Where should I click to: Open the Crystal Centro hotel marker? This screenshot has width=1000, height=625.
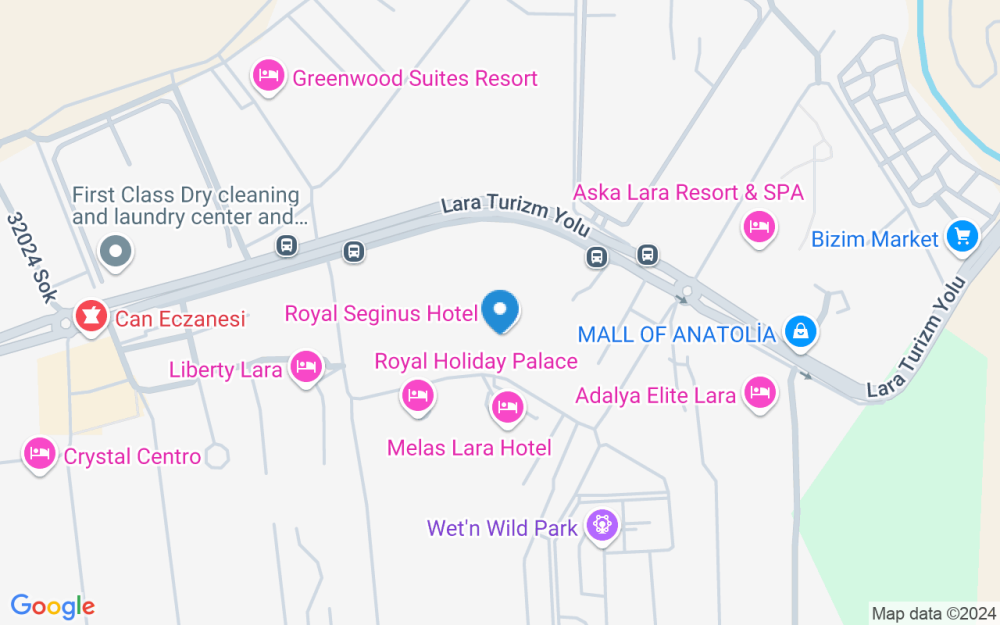coord(40,455)
